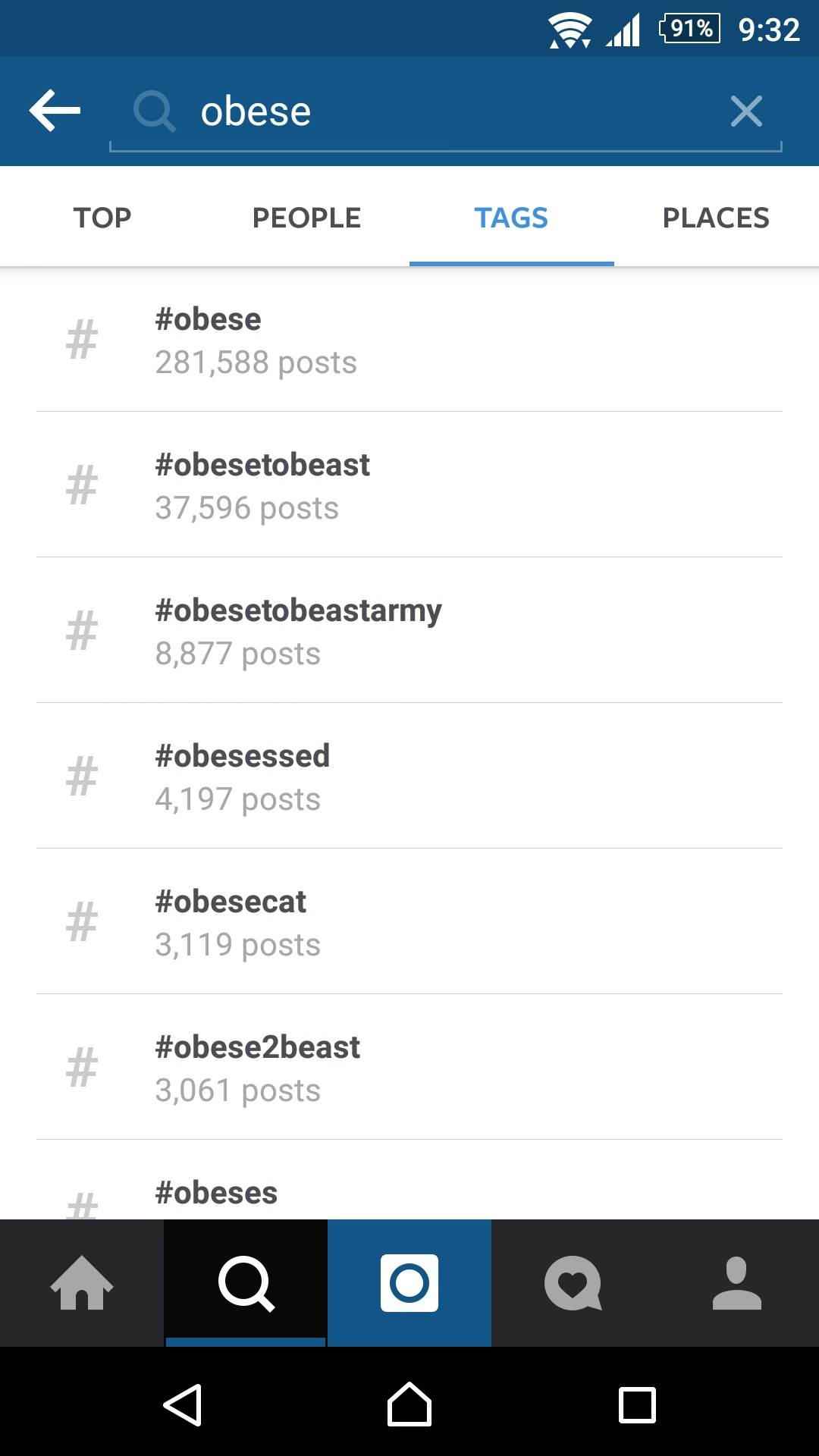This screenshot has height=1456, width=819.
Task: Switch to the Top tab
Action: [x=102, y=218]
